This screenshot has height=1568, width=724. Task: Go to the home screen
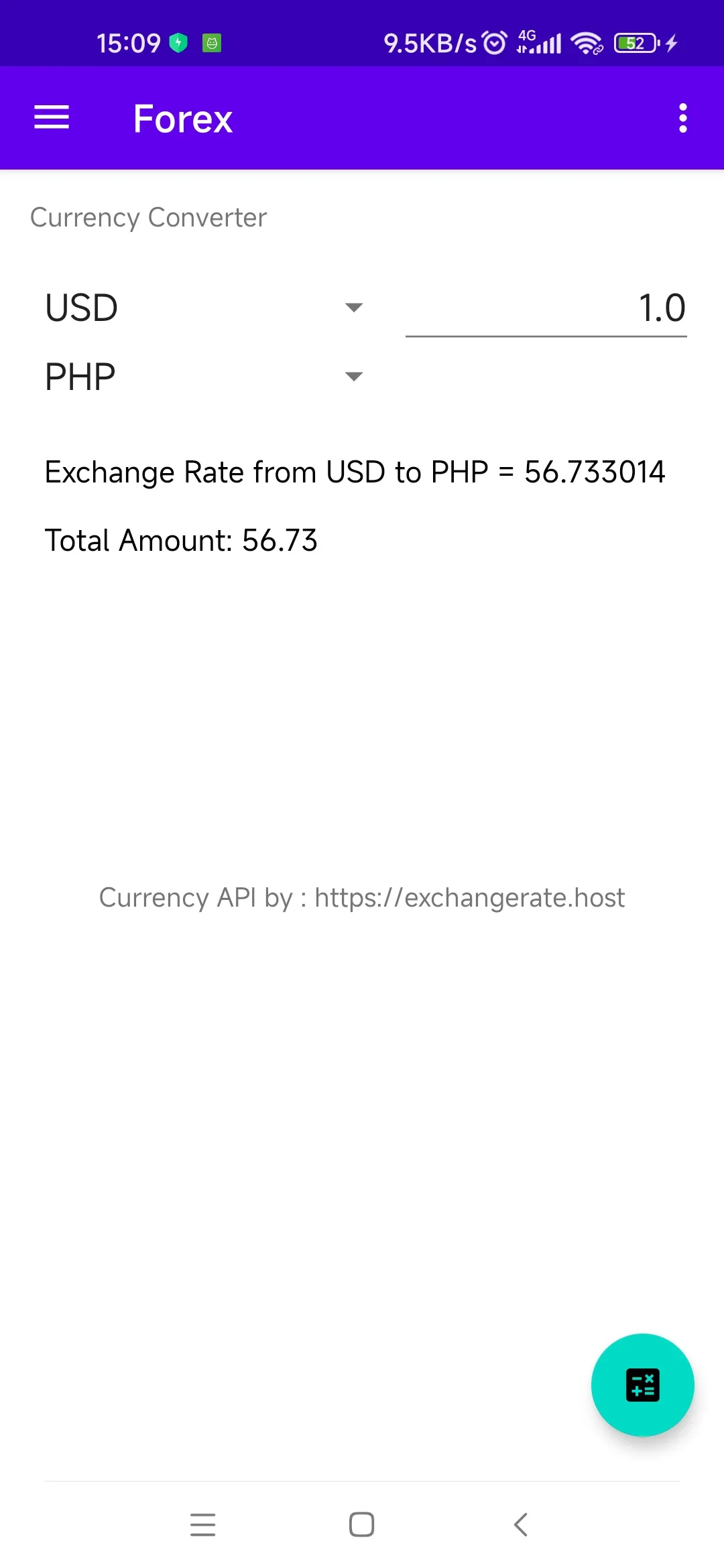point(361,1524)
